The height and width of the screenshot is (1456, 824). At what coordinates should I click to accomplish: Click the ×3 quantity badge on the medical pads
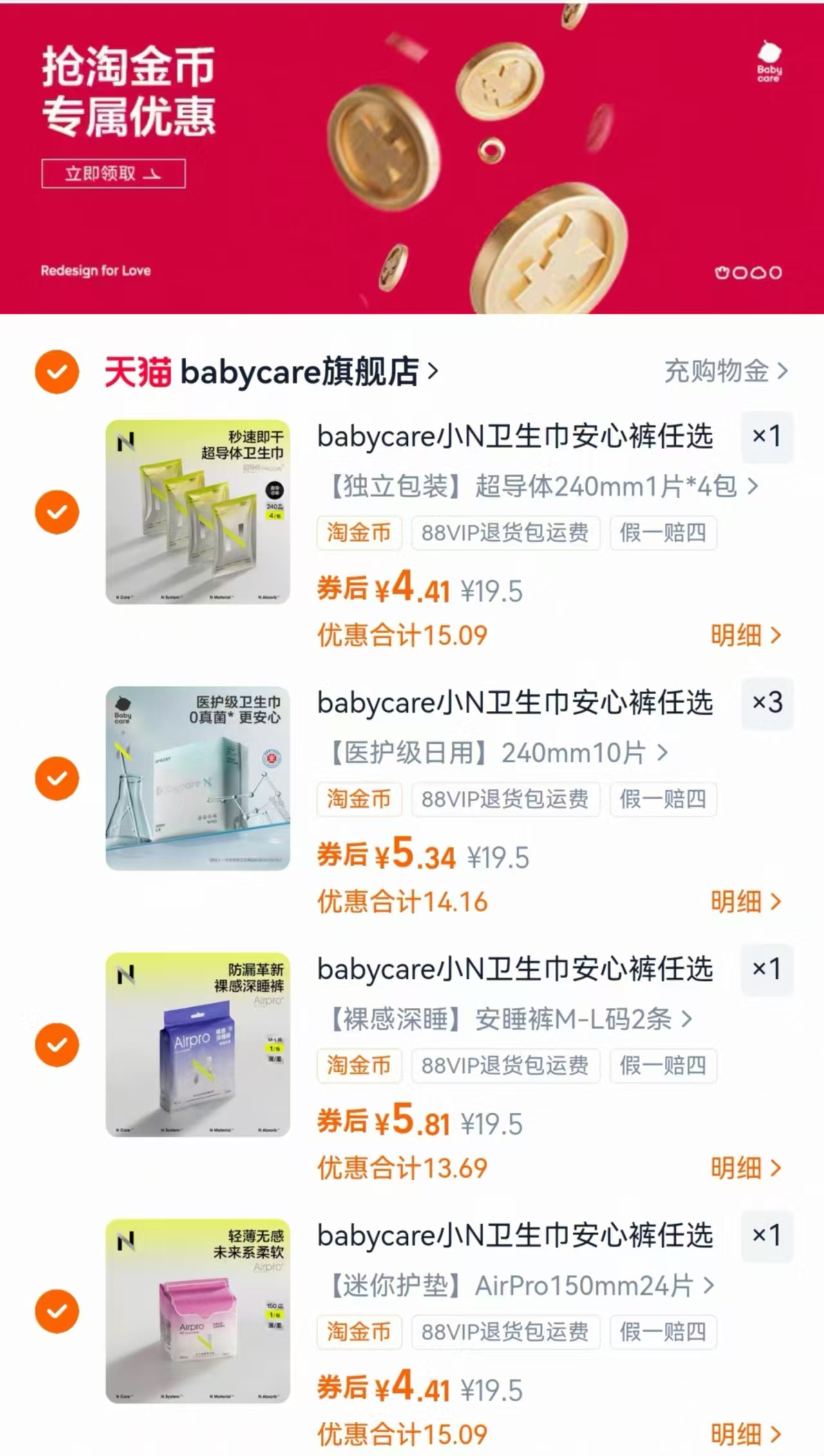tap(767, 703)
